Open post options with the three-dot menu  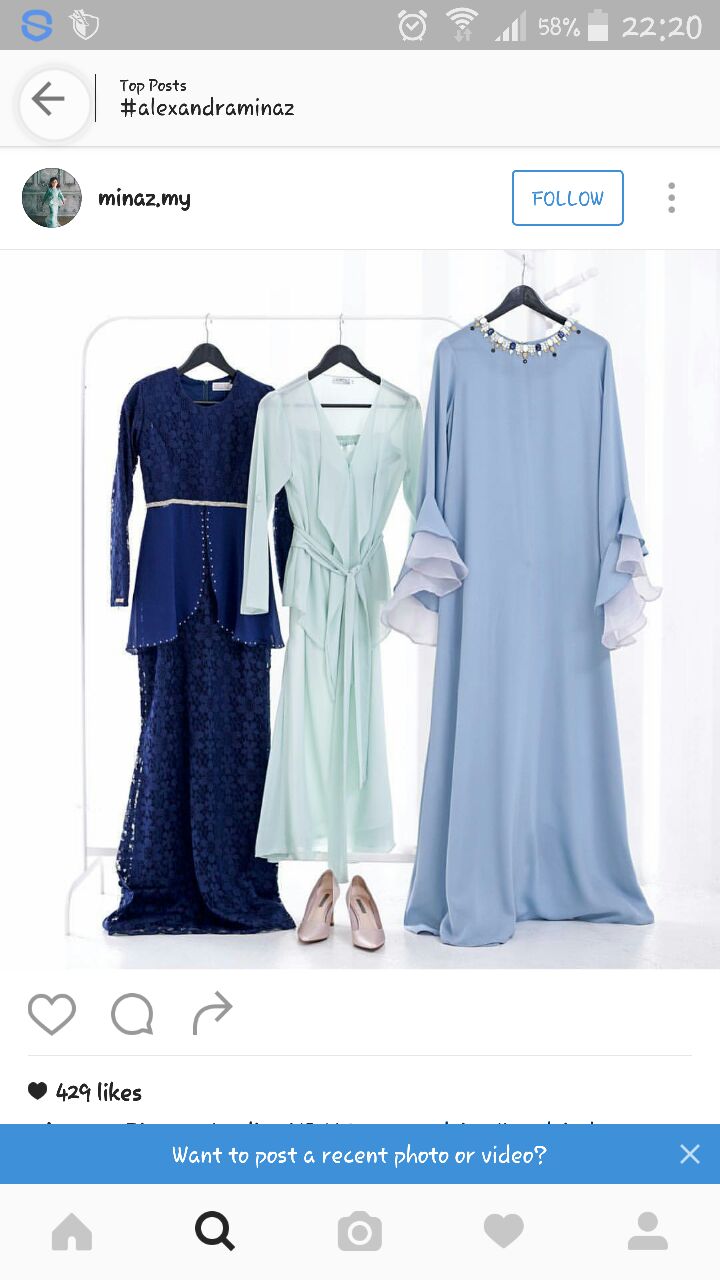point(670,198)
